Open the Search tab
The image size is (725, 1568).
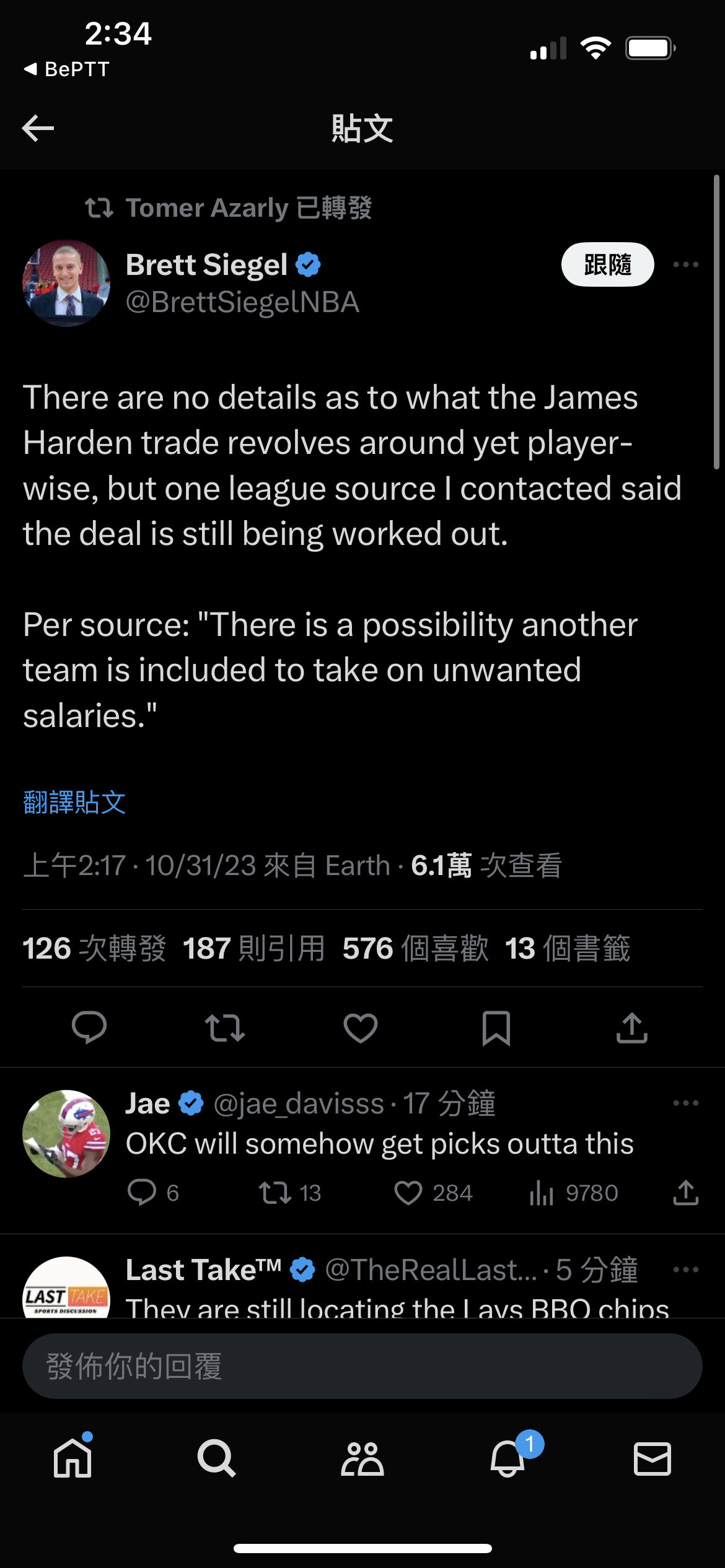pyautogui.click(x=217, y=1458)
